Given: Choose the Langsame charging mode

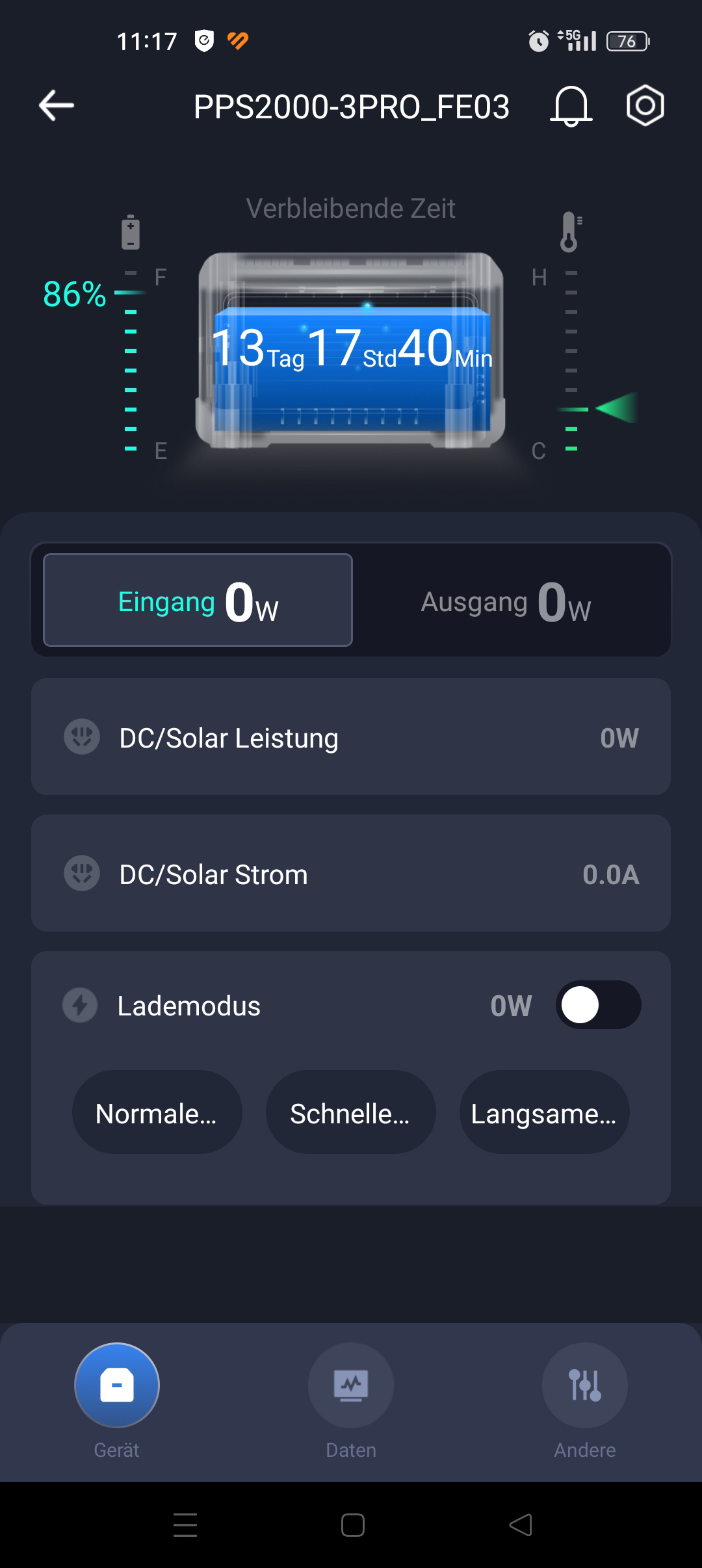Looking at the screenshot, I should click(x=544, y=1113).
